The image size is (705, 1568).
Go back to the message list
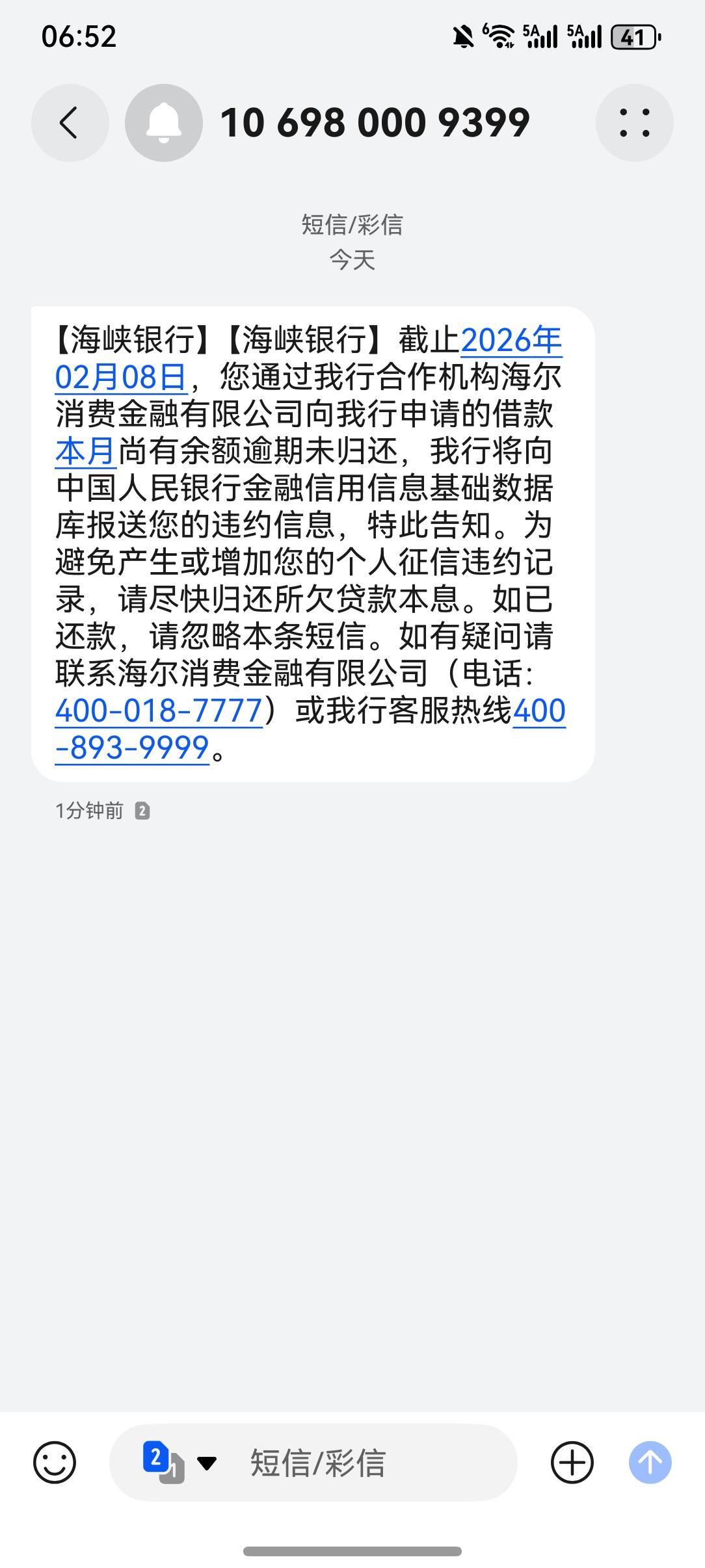pos(70,123)
